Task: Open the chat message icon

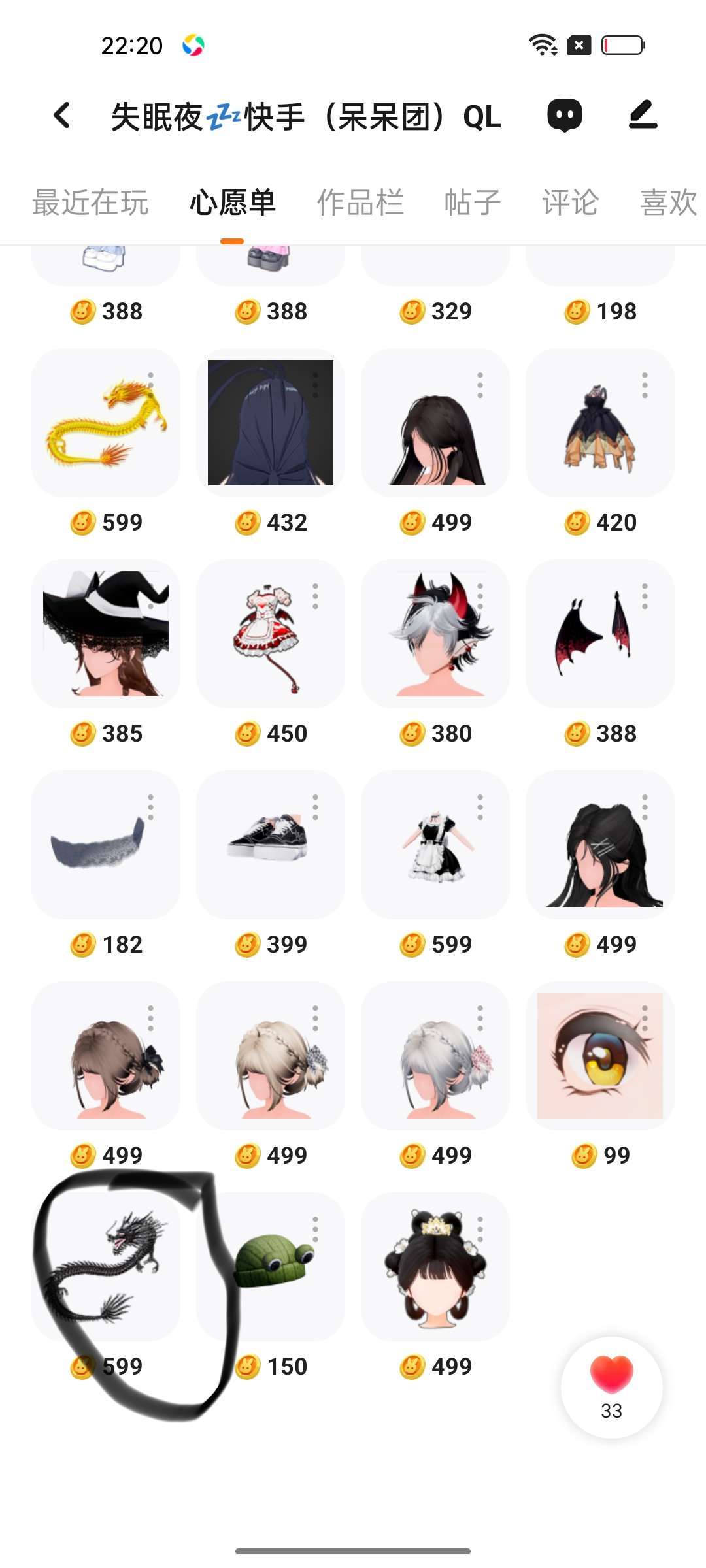Action: tap(564, 116)
